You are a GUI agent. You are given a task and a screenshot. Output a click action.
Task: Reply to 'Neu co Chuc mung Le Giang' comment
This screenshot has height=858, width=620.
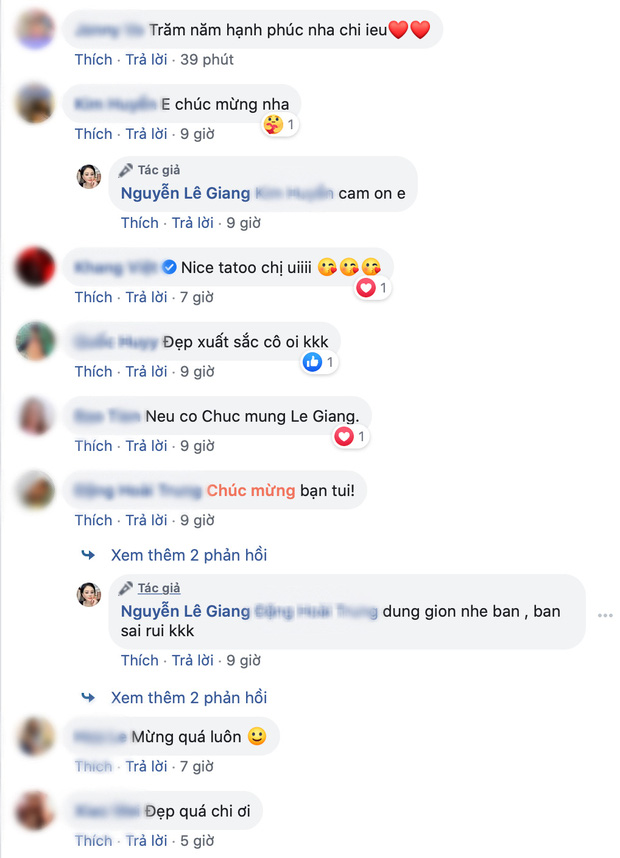[146, 445]
